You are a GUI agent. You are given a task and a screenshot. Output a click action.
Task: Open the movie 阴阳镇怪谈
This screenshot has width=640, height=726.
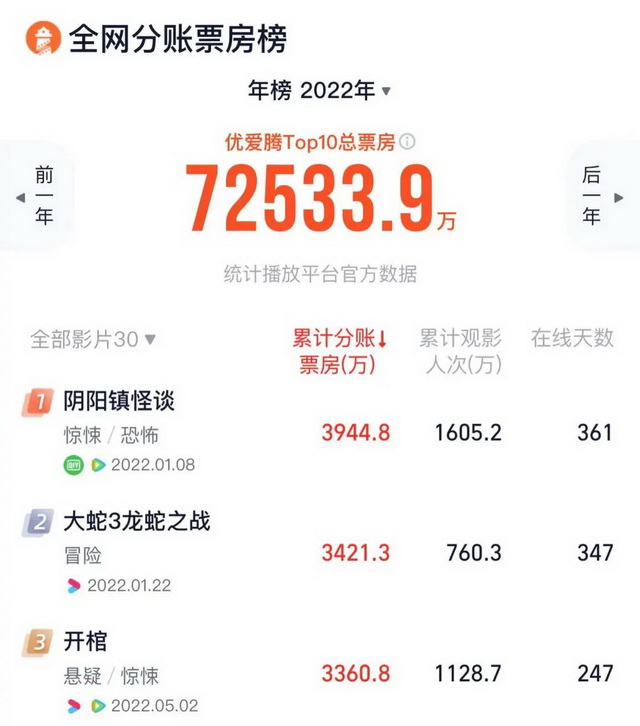119,401
